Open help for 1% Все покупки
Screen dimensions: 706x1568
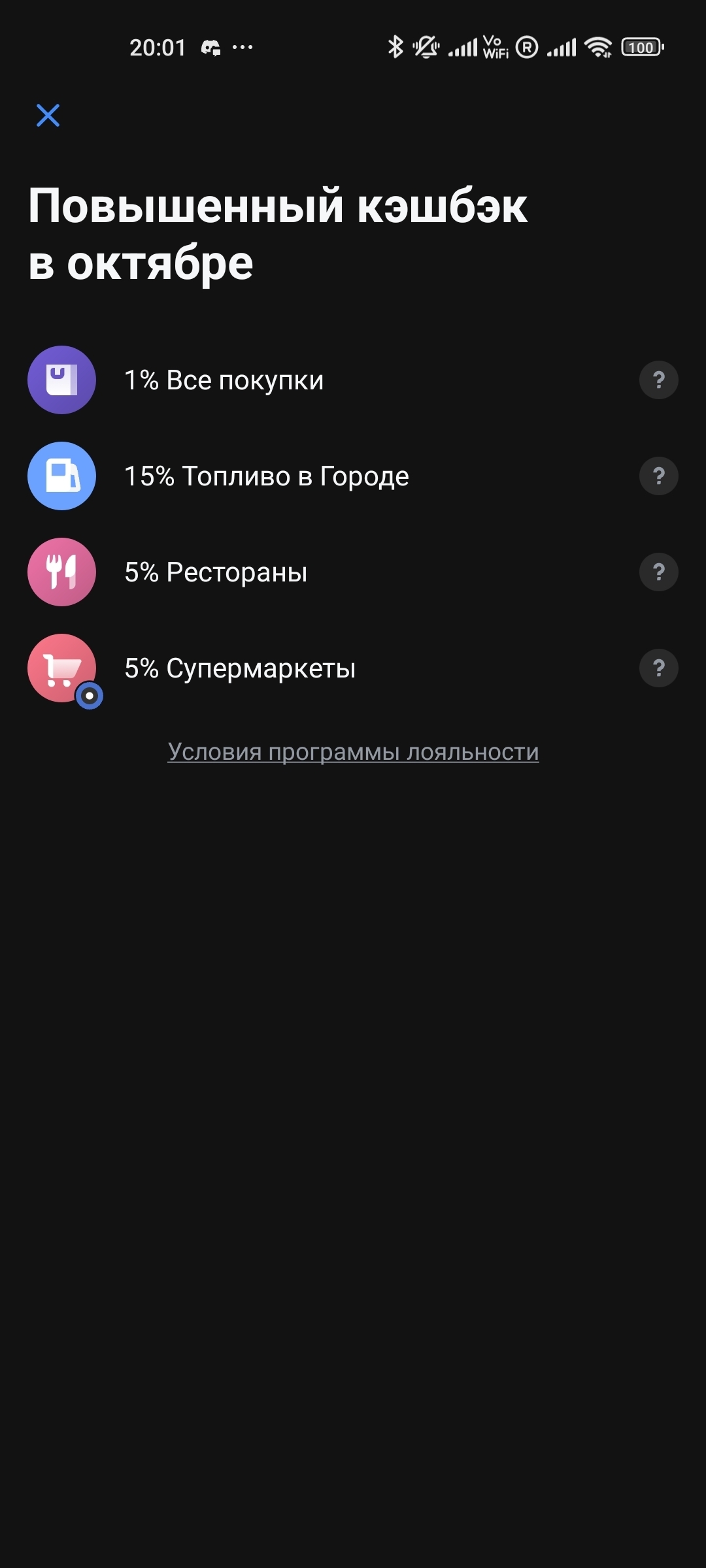point(658,380)
